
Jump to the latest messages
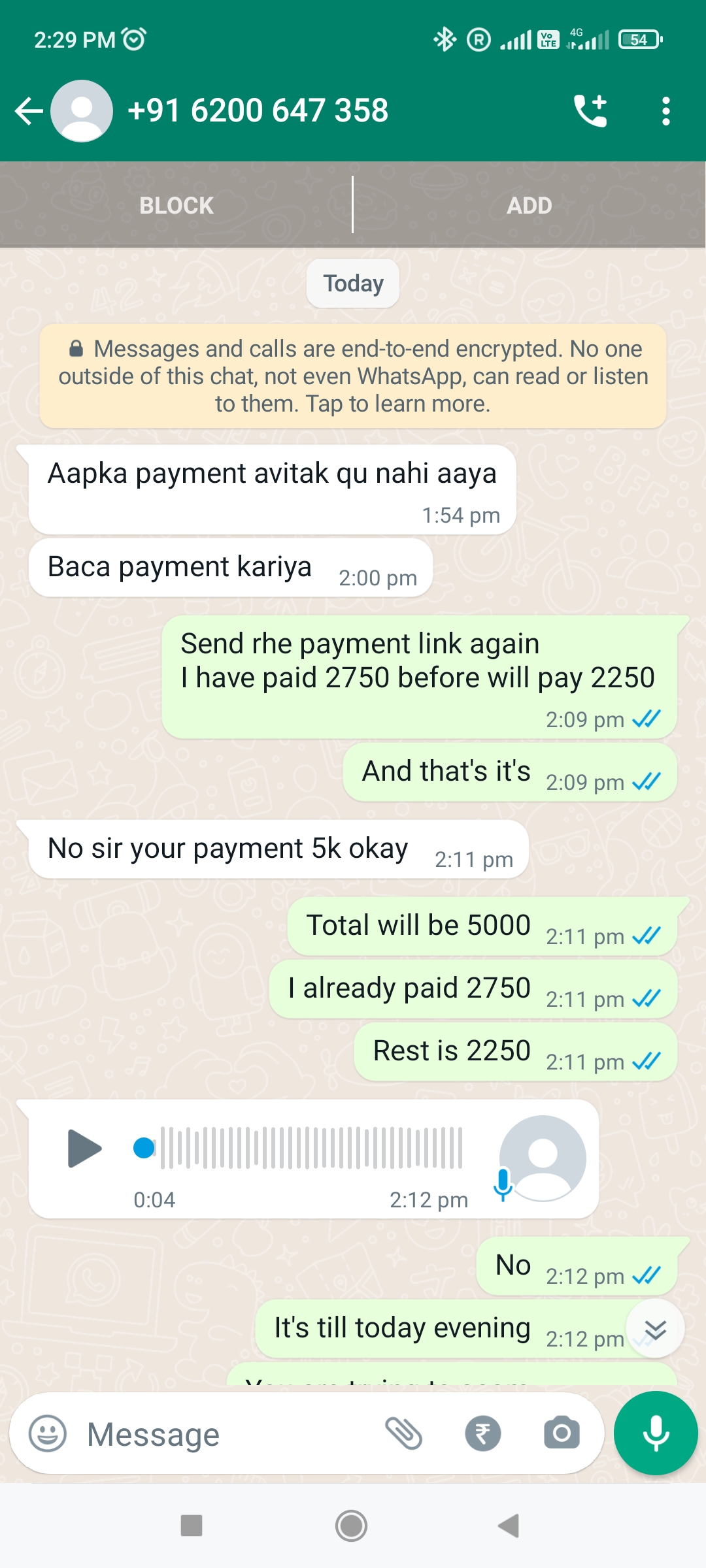(x=655, y=1329)
